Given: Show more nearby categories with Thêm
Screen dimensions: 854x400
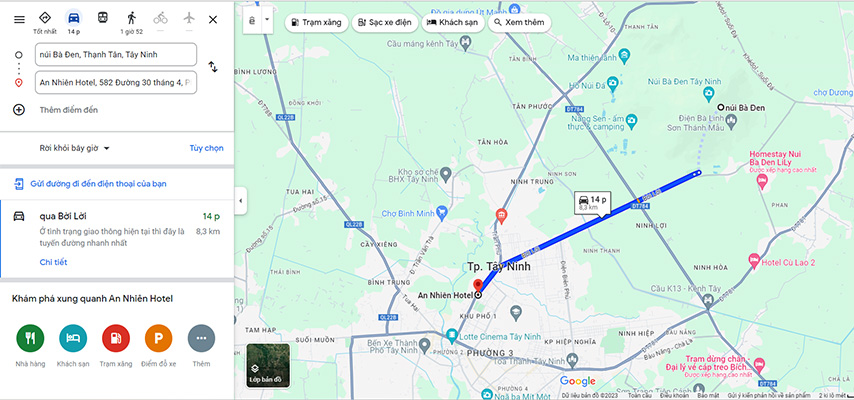Looking at the screenshot, I should (201, 339).
